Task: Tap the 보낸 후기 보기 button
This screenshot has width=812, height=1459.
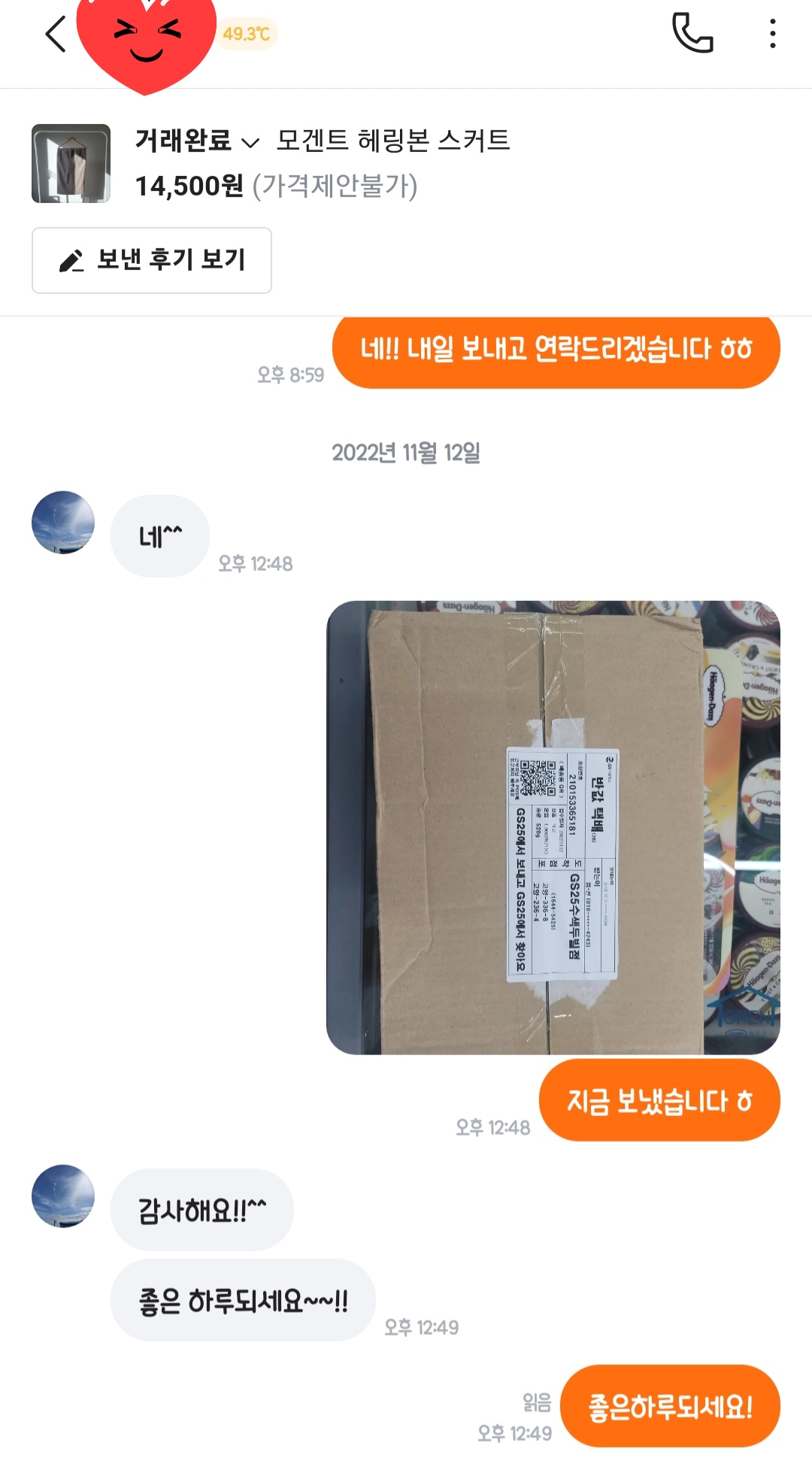Action: [x=152, y=260]
